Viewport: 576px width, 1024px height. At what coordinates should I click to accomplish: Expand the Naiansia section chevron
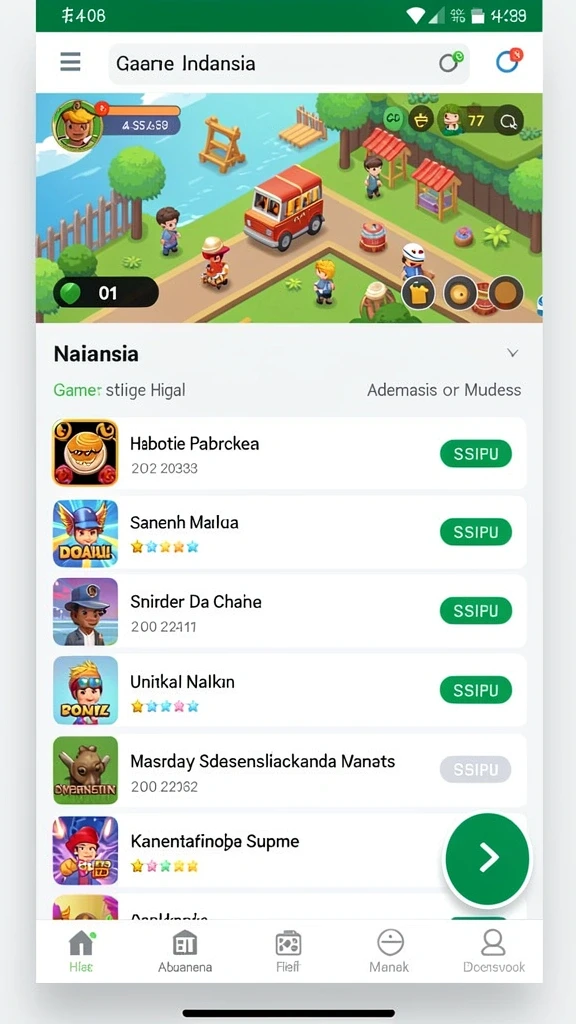coord(513,353)
